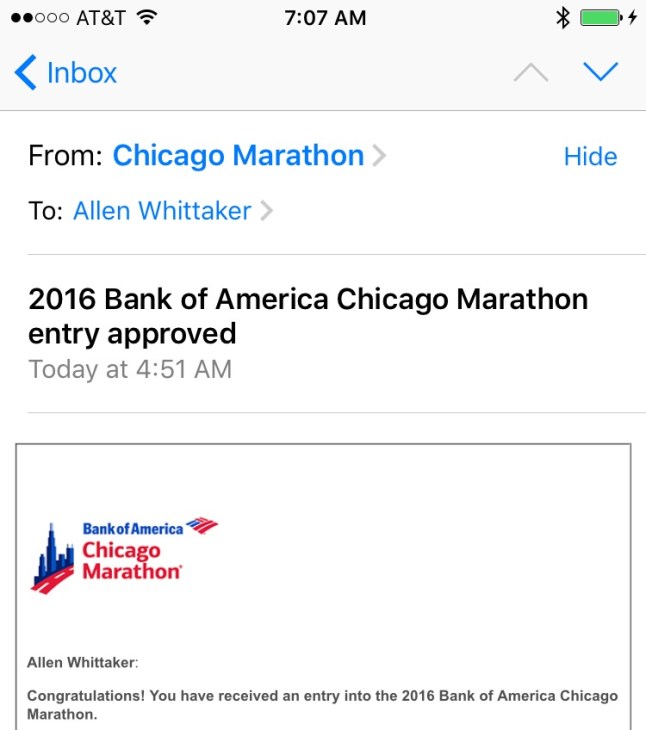Go back to the Inbox
646x730 pixels.
click(x=66, y=73)
